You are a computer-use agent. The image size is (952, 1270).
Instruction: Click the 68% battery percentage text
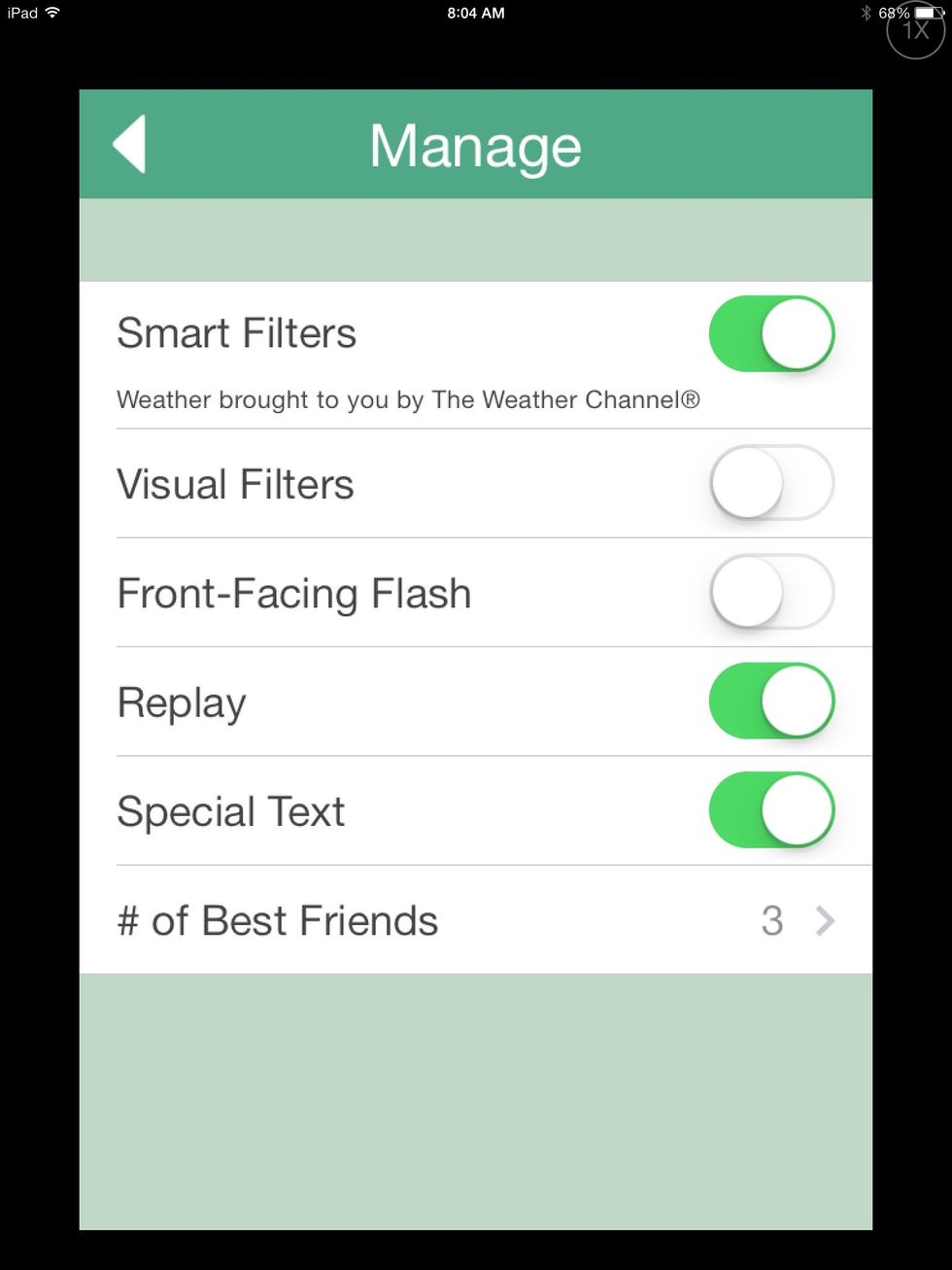coord(893,13)
